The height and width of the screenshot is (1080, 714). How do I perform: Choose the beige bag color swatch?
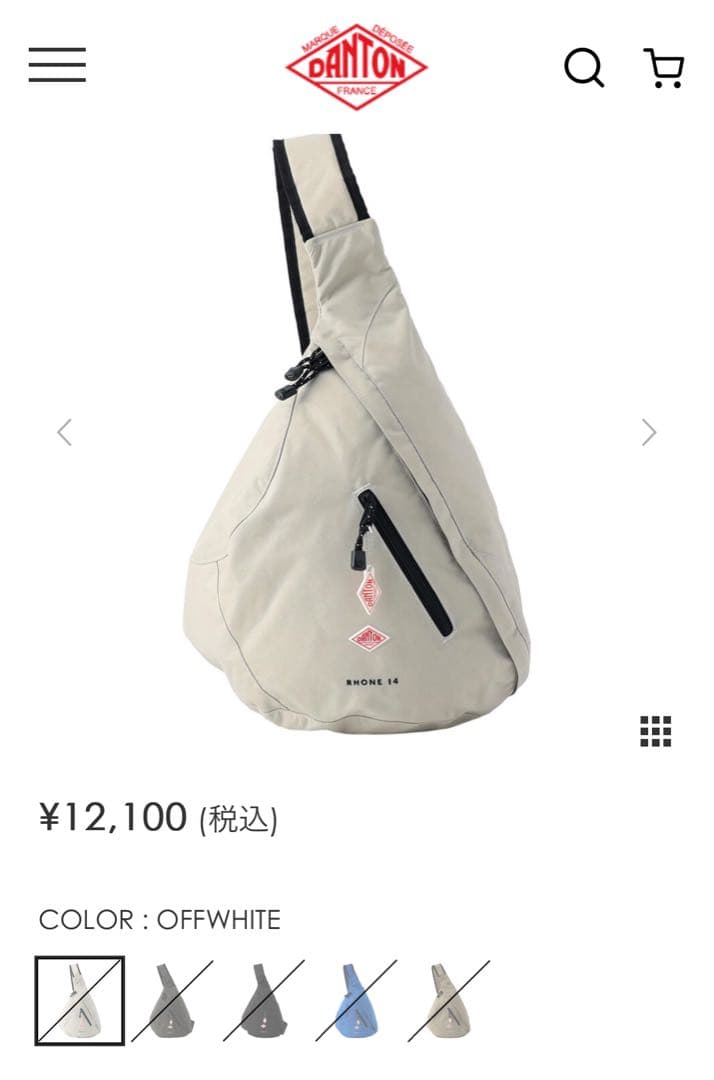tap(449, 1000)
